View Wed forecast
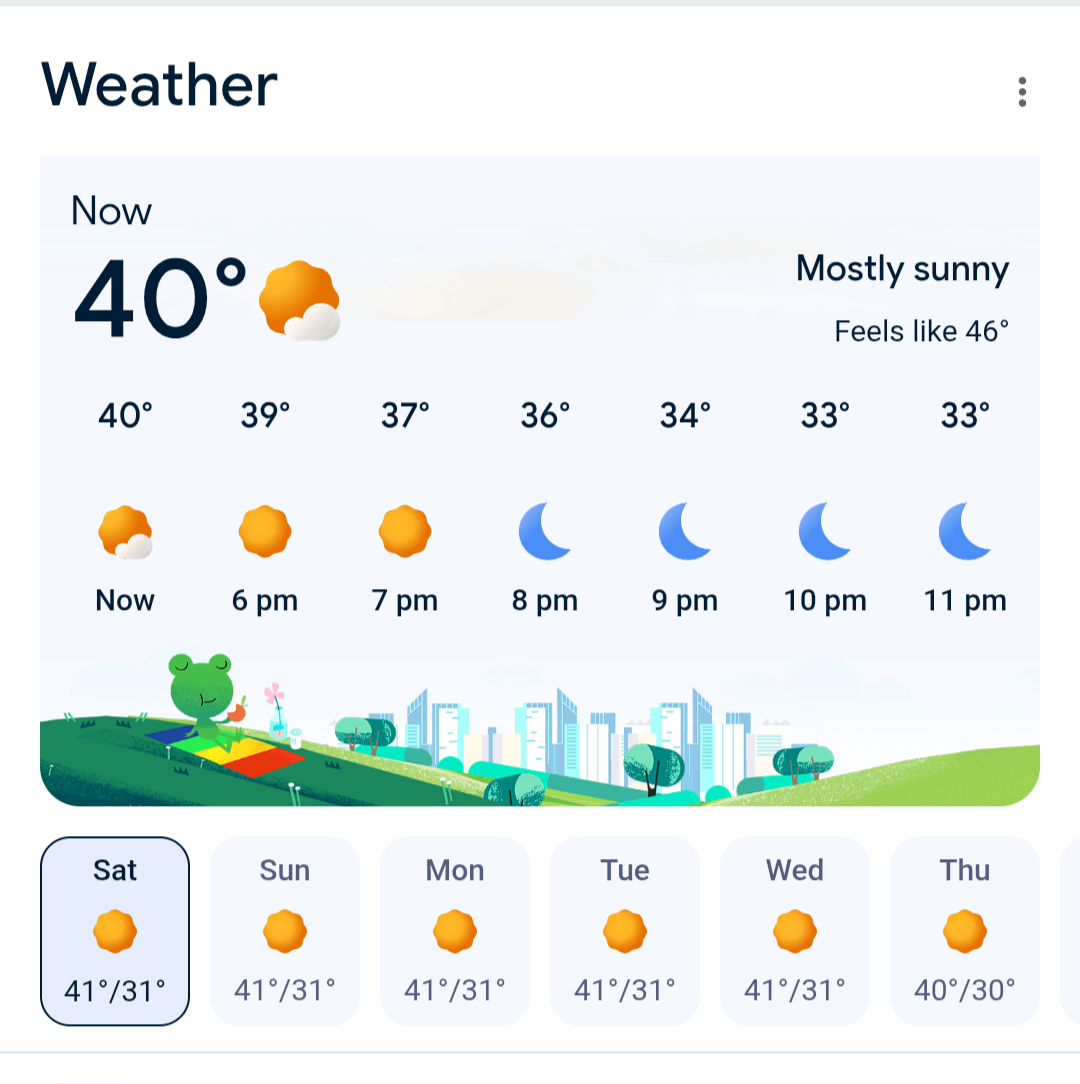The image size is (1080, 1084). click(x=795, y=931)
